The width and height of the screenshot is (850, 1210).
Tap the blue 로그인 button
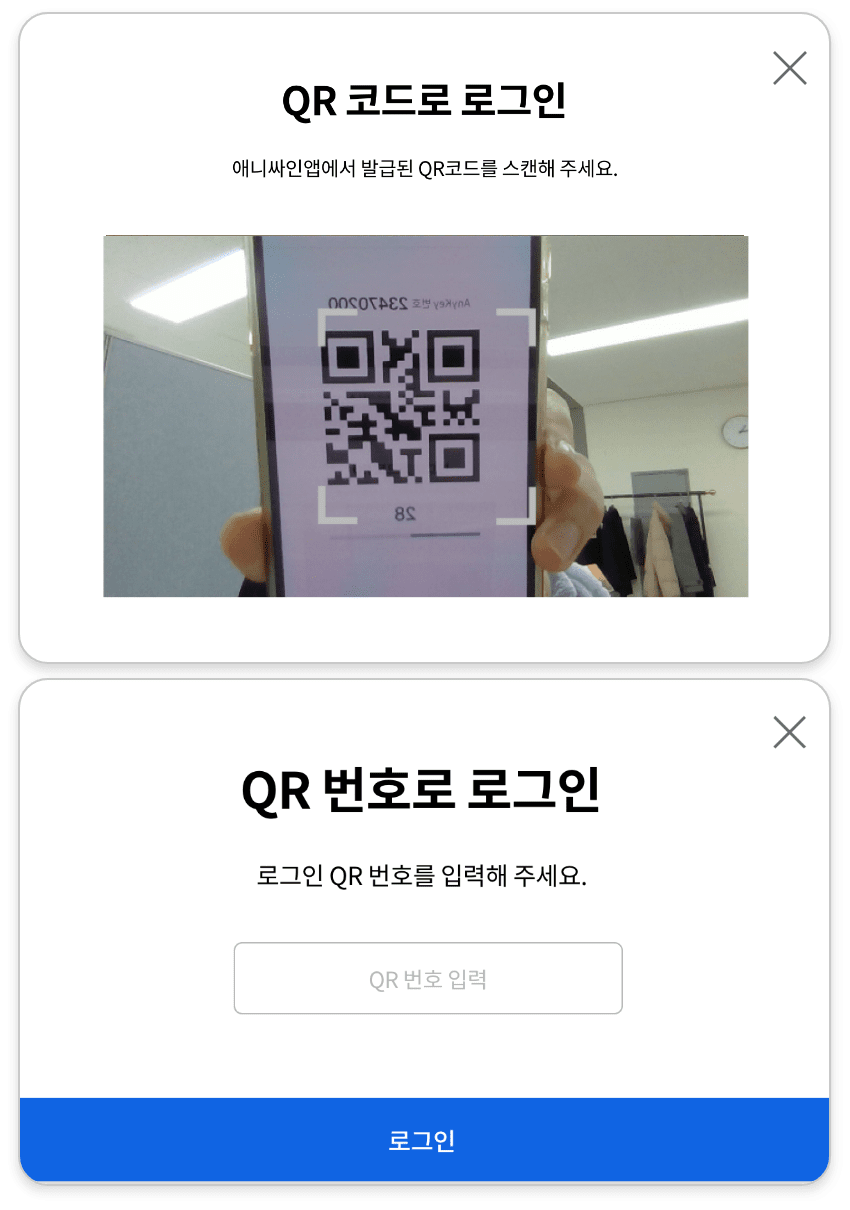[x=424, y=1140]
